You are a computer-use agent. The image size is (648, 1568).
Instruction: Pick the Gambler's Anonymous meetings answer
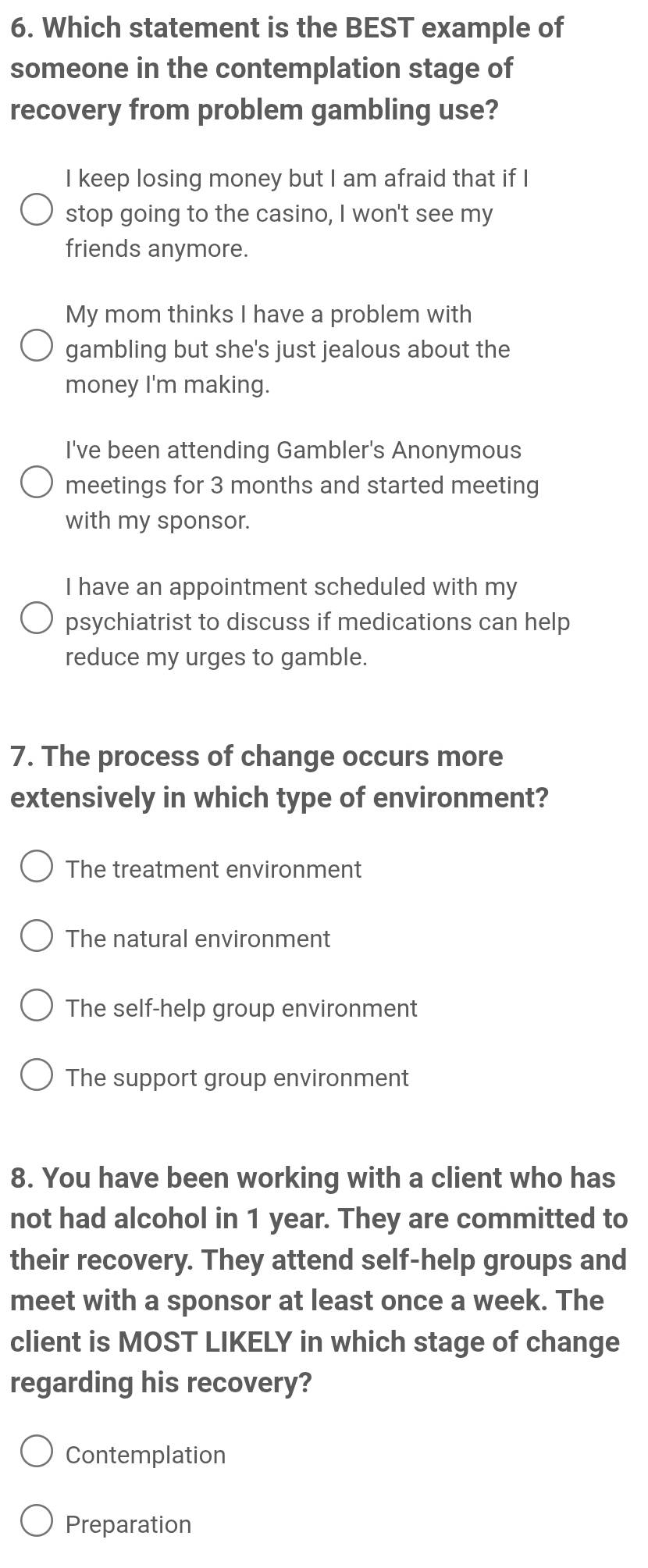[x=37, y=483]
